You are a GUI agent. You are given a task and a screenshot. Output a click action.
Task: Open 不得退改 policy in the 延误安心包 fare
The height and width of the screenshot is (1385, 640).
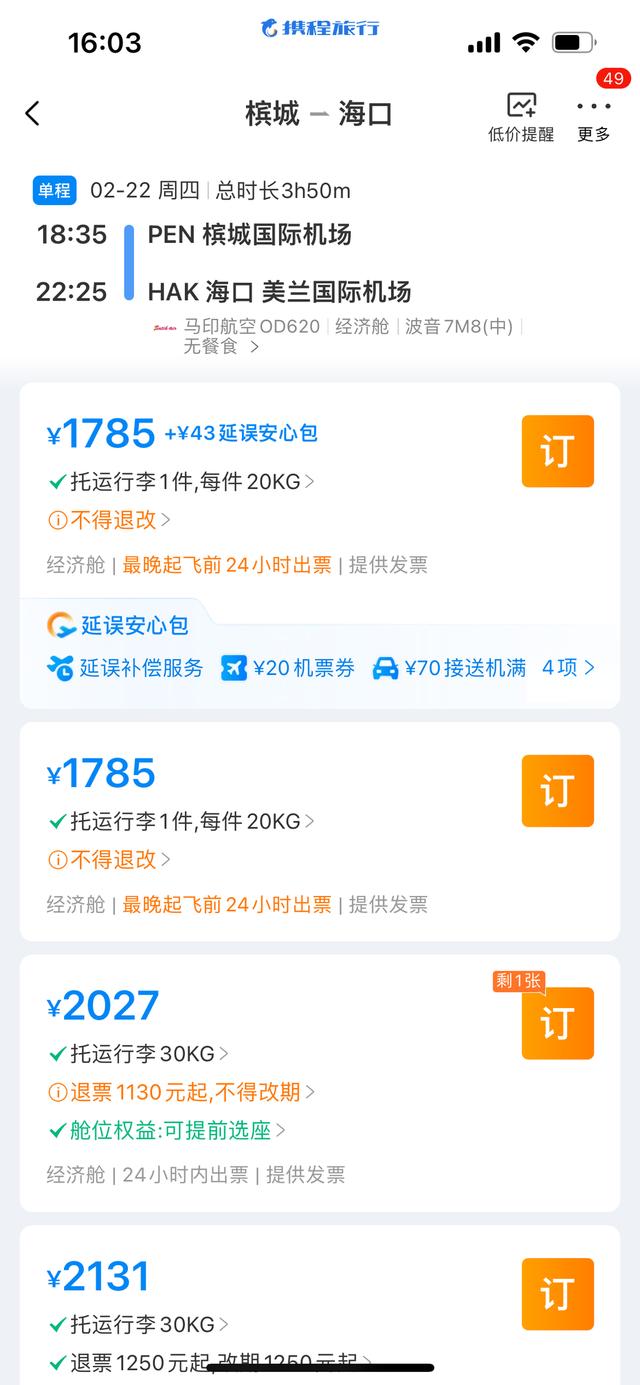(x=110, y=519)
